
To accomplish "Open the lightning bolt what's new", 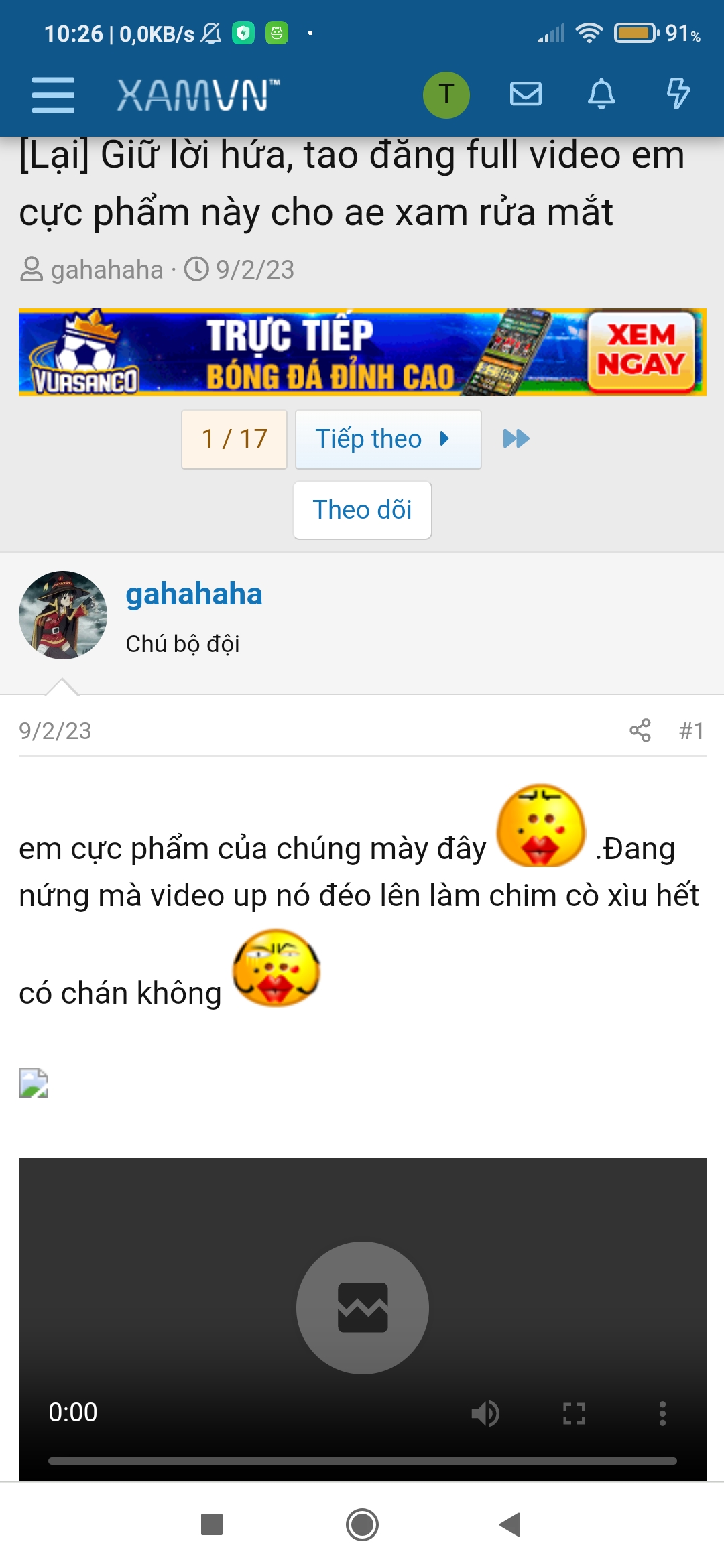I will (x=678, y=94).
